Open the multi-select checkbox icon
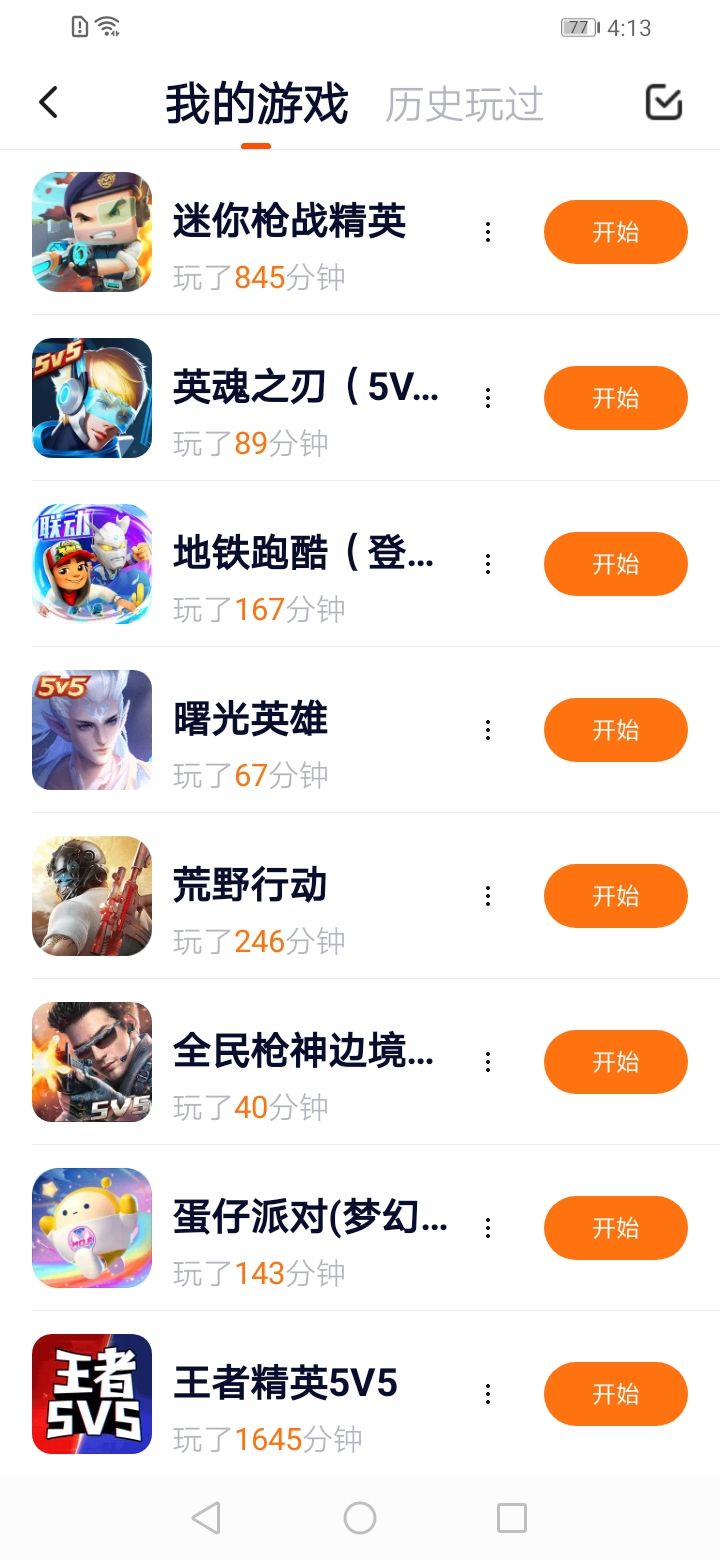The image size is (720, 1560). (664, 102)
